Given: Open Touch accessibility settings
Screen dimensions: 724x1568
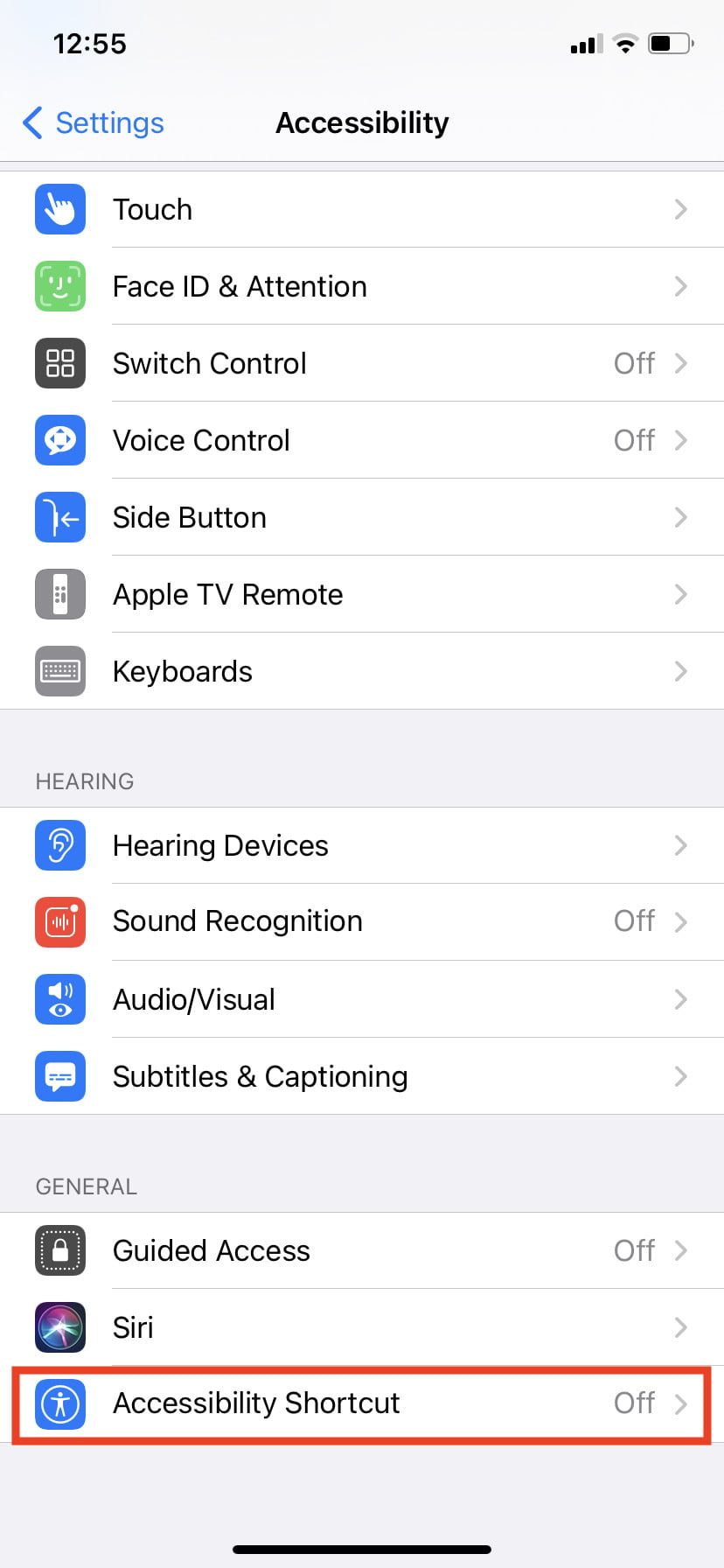Looking at the screenshot, I should tap(362, 210).
